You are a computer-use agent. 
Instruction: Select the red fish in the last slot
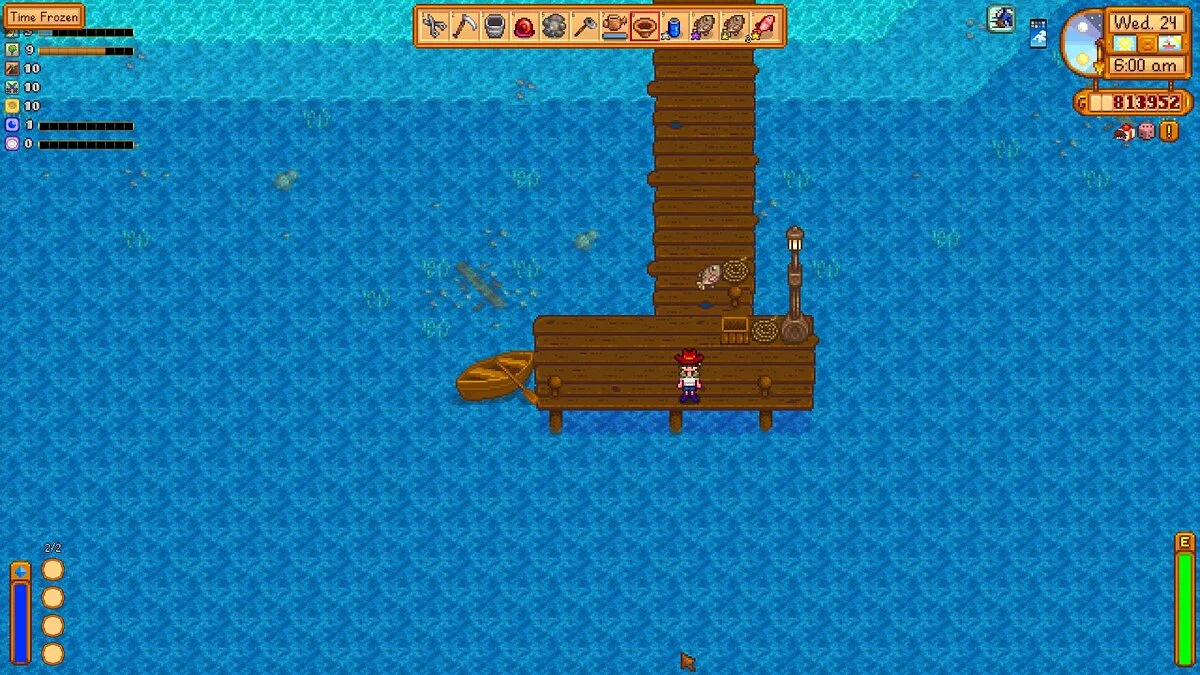[x=763, y=26]
